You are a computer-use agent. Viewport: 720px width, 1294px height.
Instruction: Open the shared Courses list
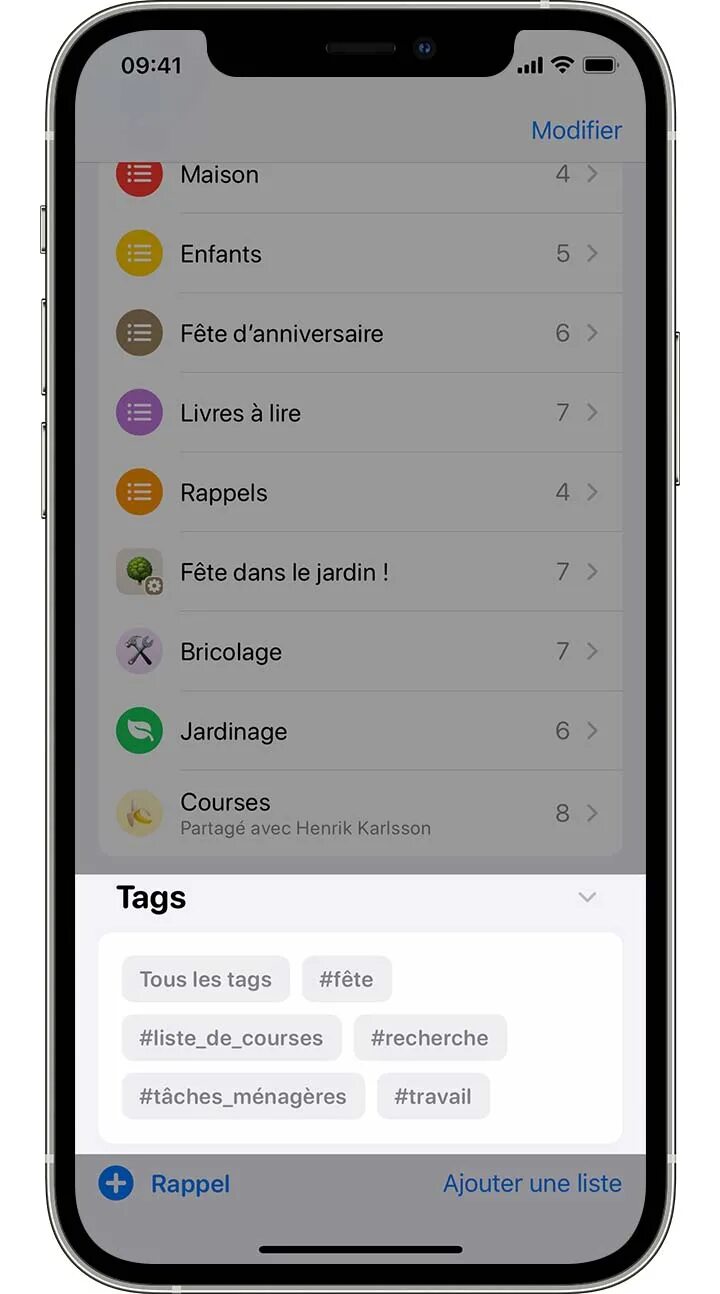pyautogui.click(x=360, y=813)
